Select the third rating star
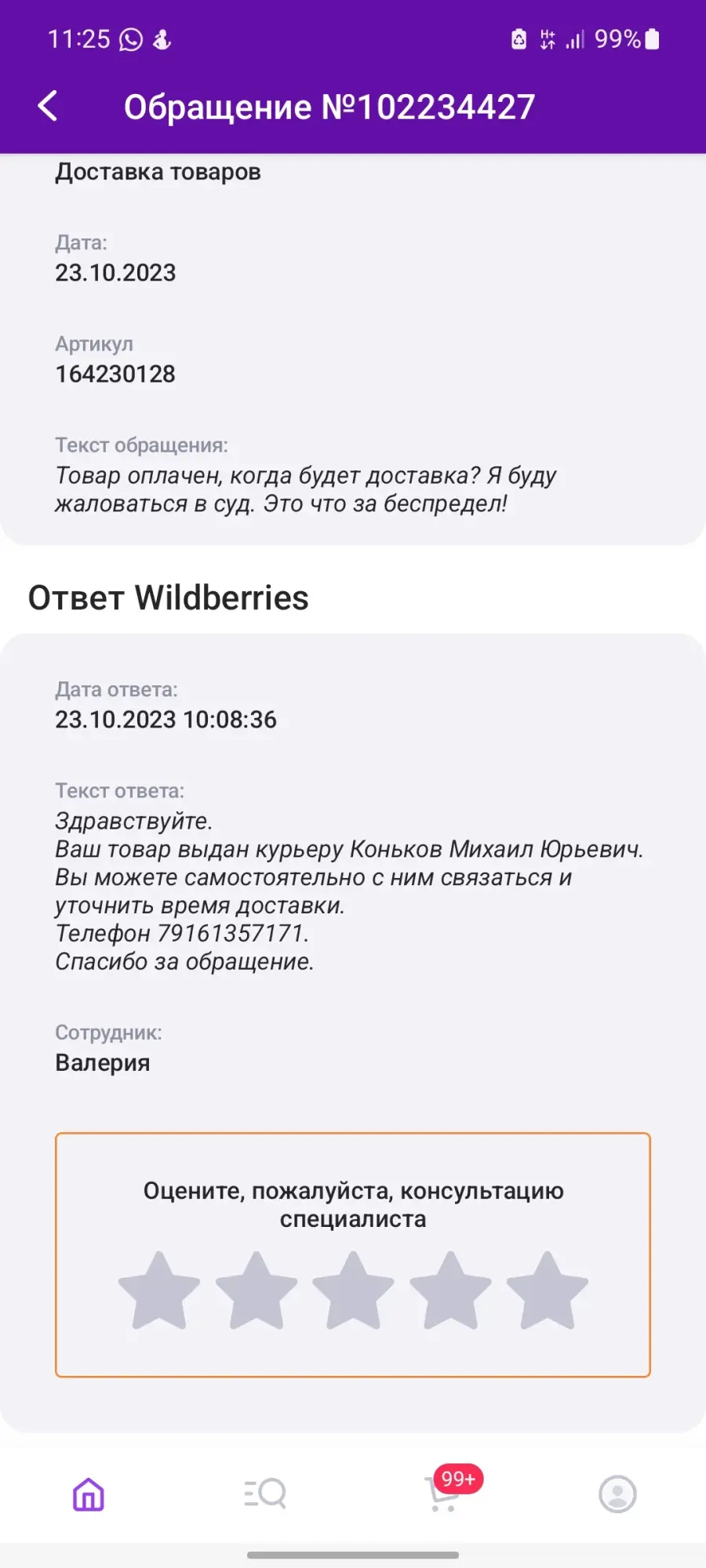Image resolution: width=706 pixels, height=1568 pixels. [x=353, y=1290]
